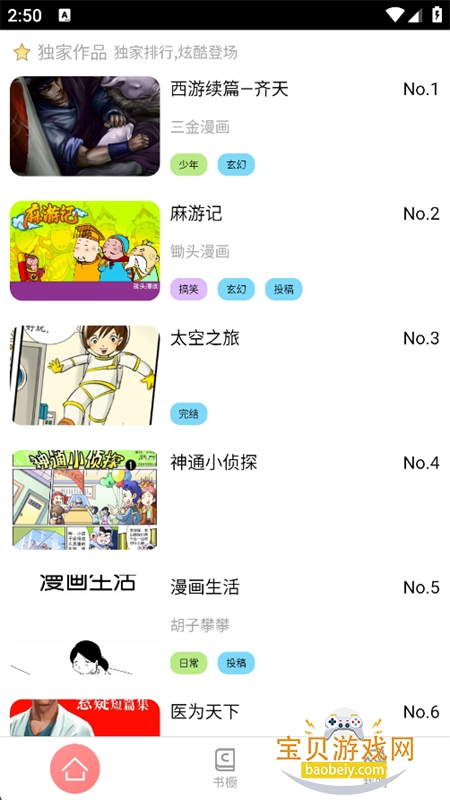This screenshot has height=800, width=450.
Task: Open the comic 西游续篇—齐天
Action: tap(225, 126)
